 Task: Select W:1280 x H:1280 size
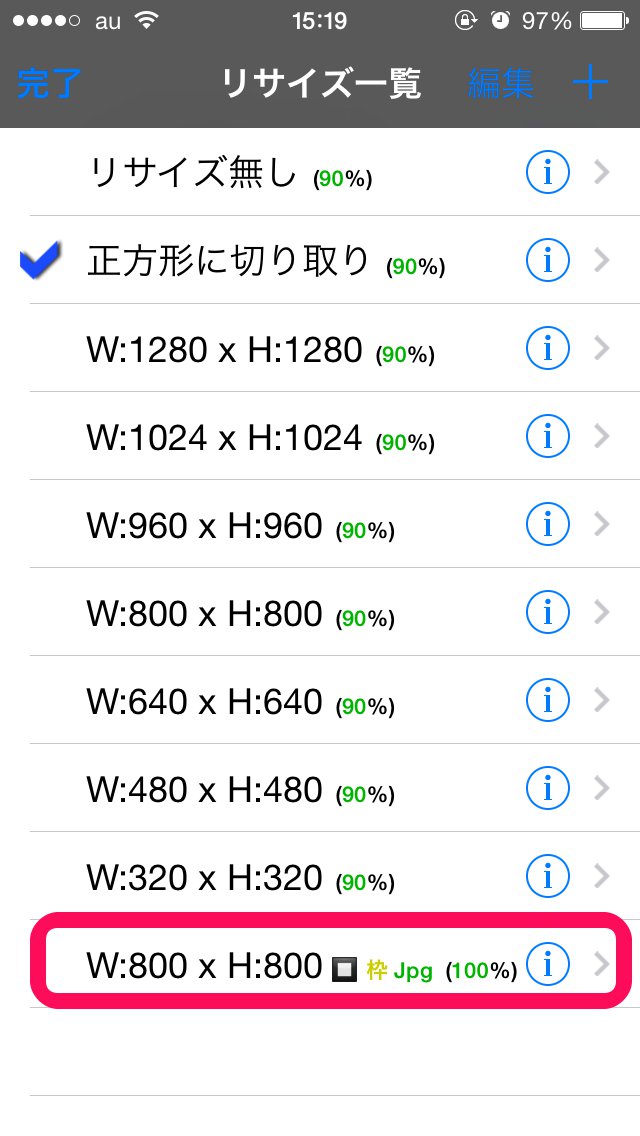(x=224, y=350)
